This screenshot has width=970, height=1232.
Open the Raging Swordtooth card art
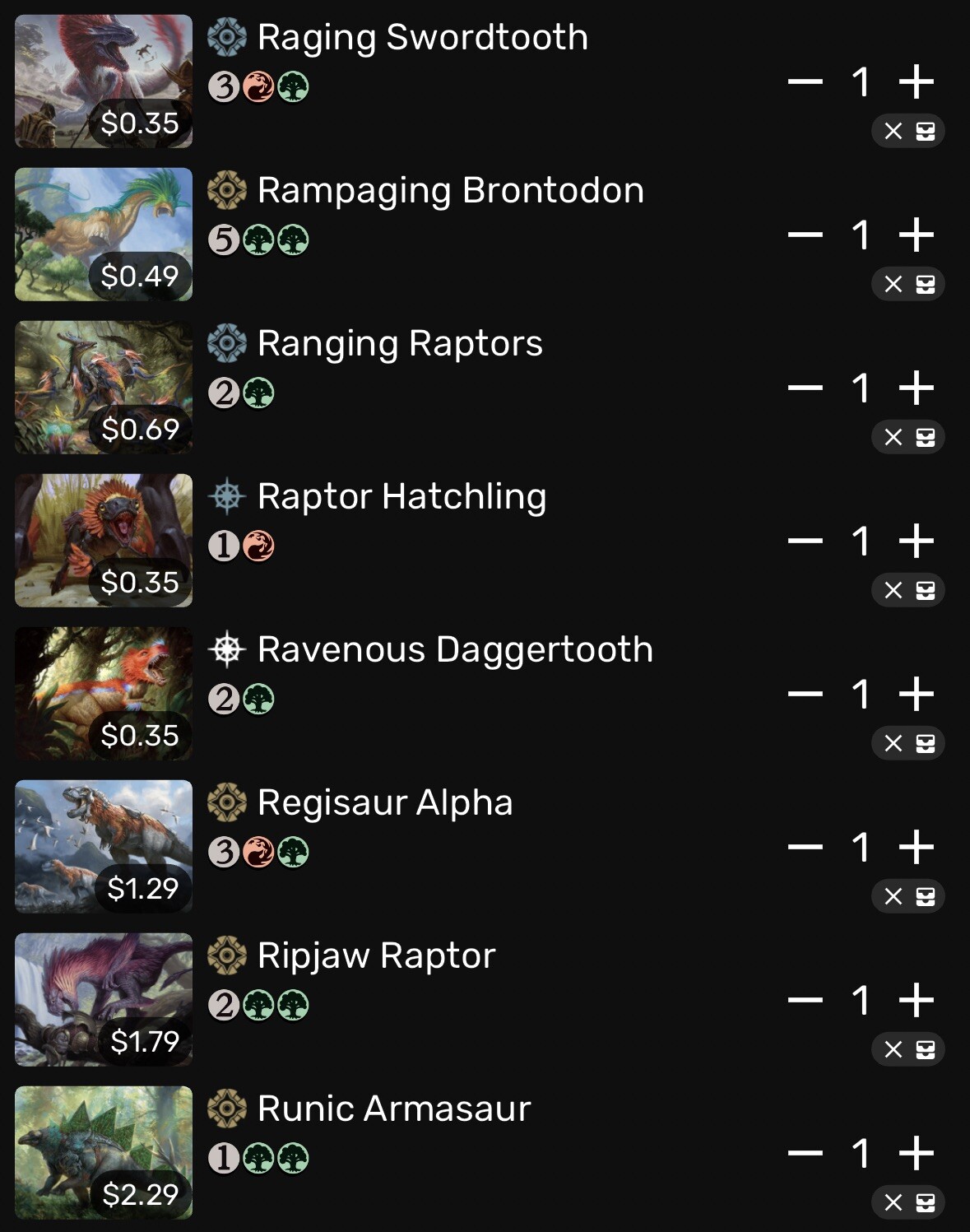[x=104, y=81]
